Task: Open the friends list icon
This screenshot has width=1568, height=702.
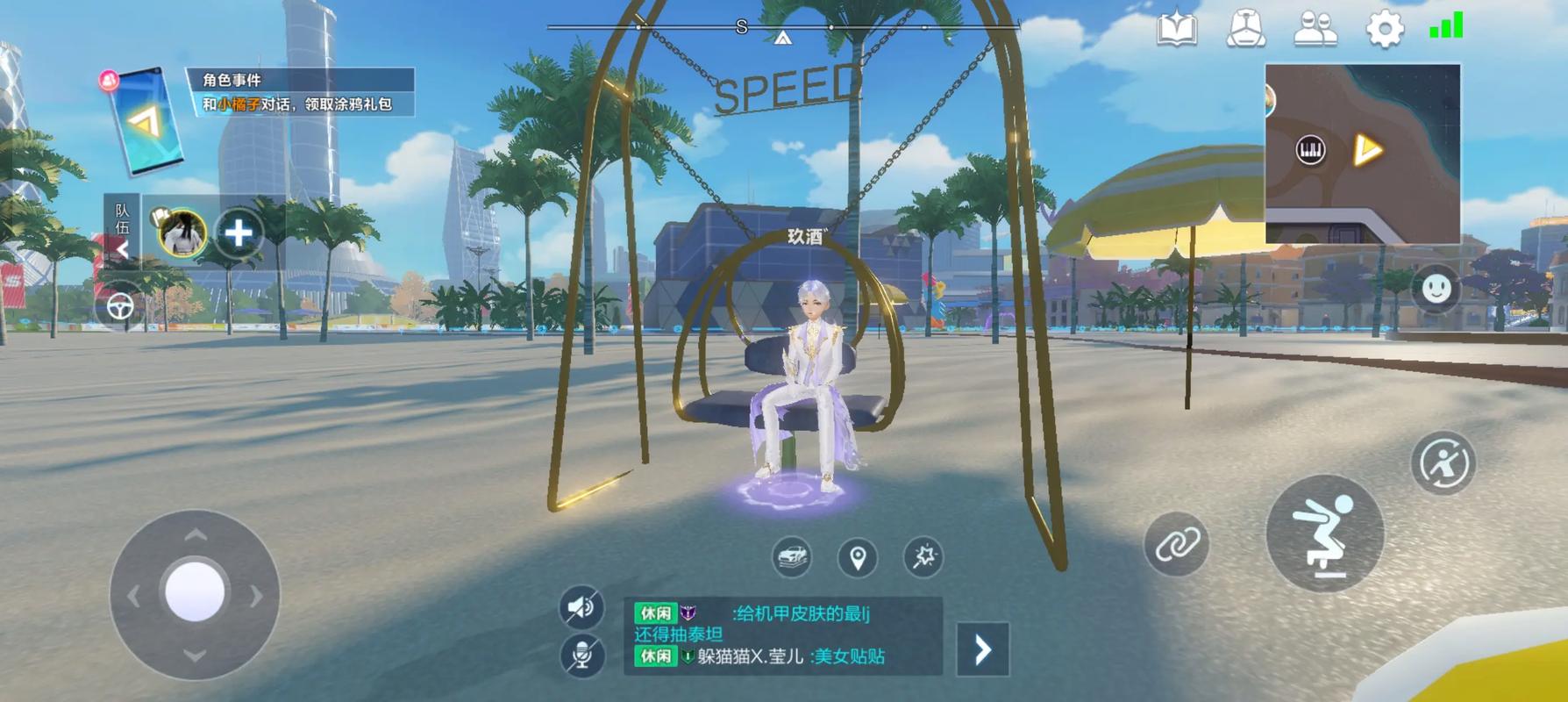Action: coord(1315,29)
